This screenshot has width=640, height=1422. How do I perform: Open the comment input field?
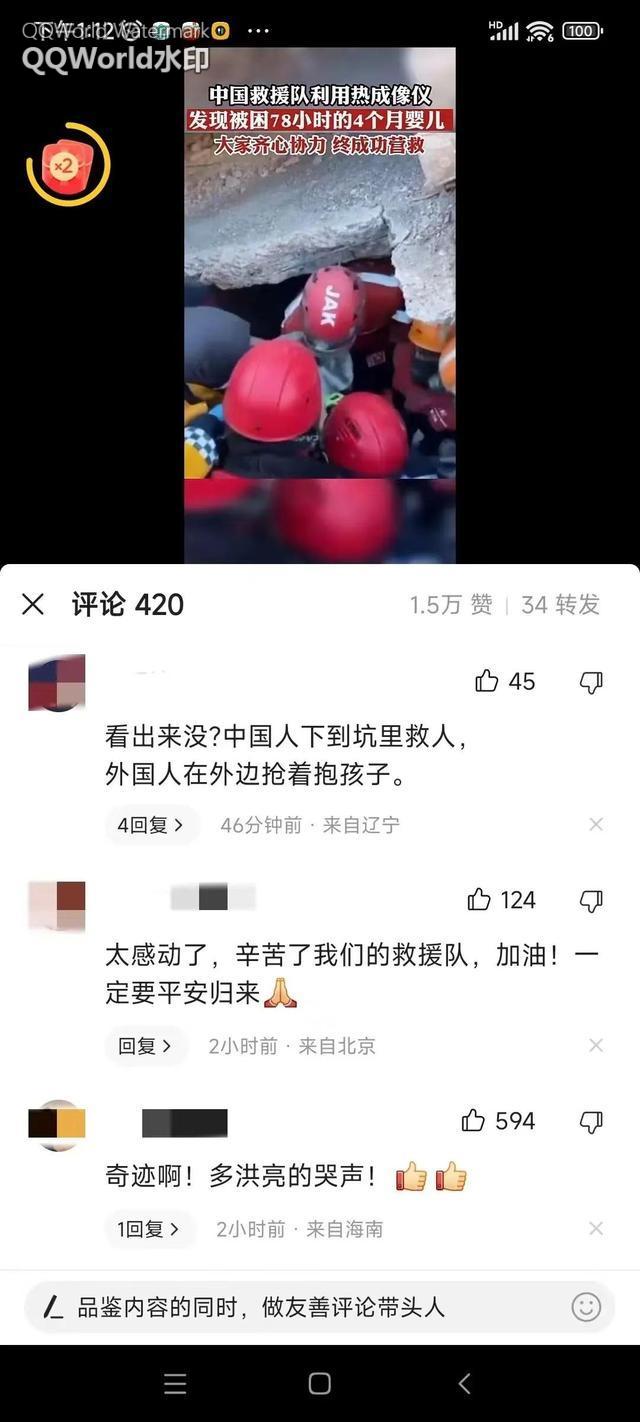(x=300, y=1307)
